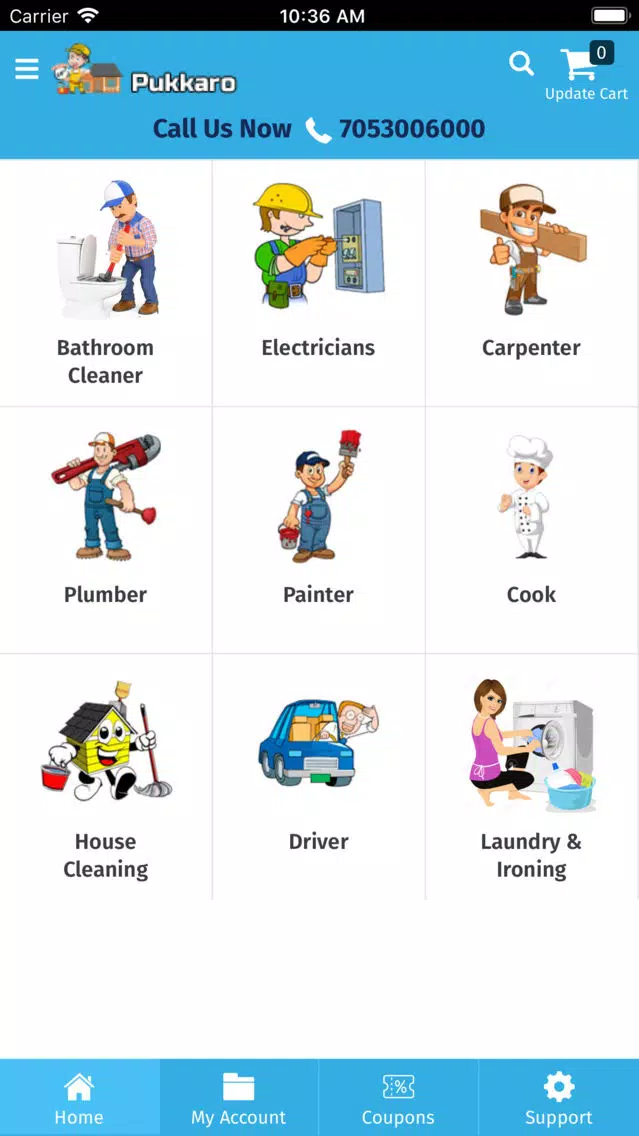Switch to the My Account tab
This screenshot has height=1136, width=639.
click(239, 1098)
